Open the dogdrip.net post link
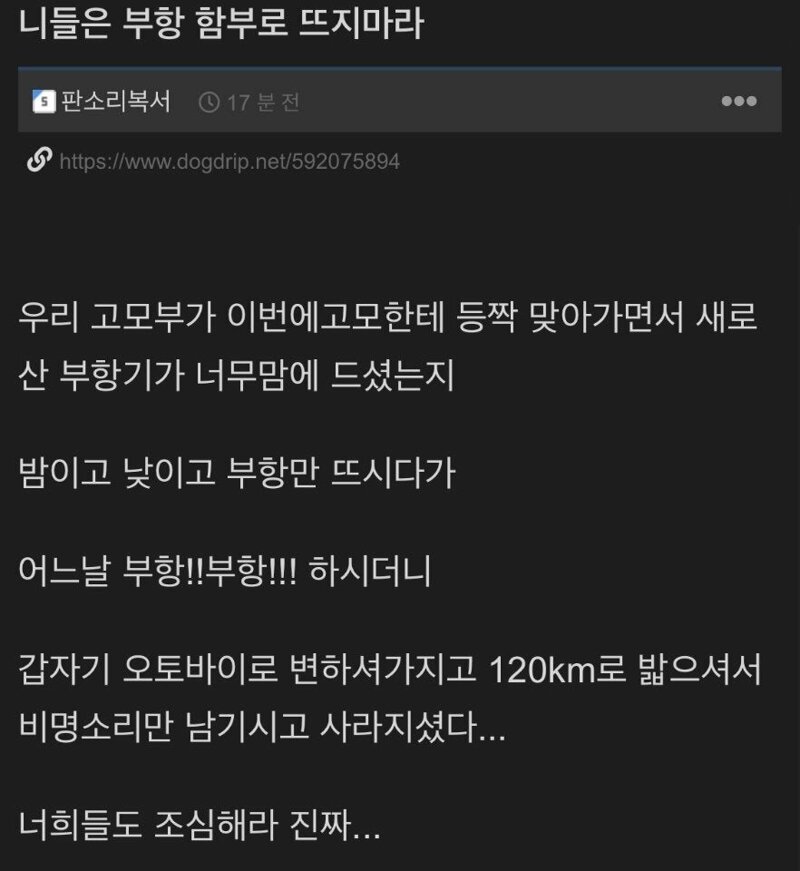Viewport: 800px width, 871px height. click(x=229, y=161)
